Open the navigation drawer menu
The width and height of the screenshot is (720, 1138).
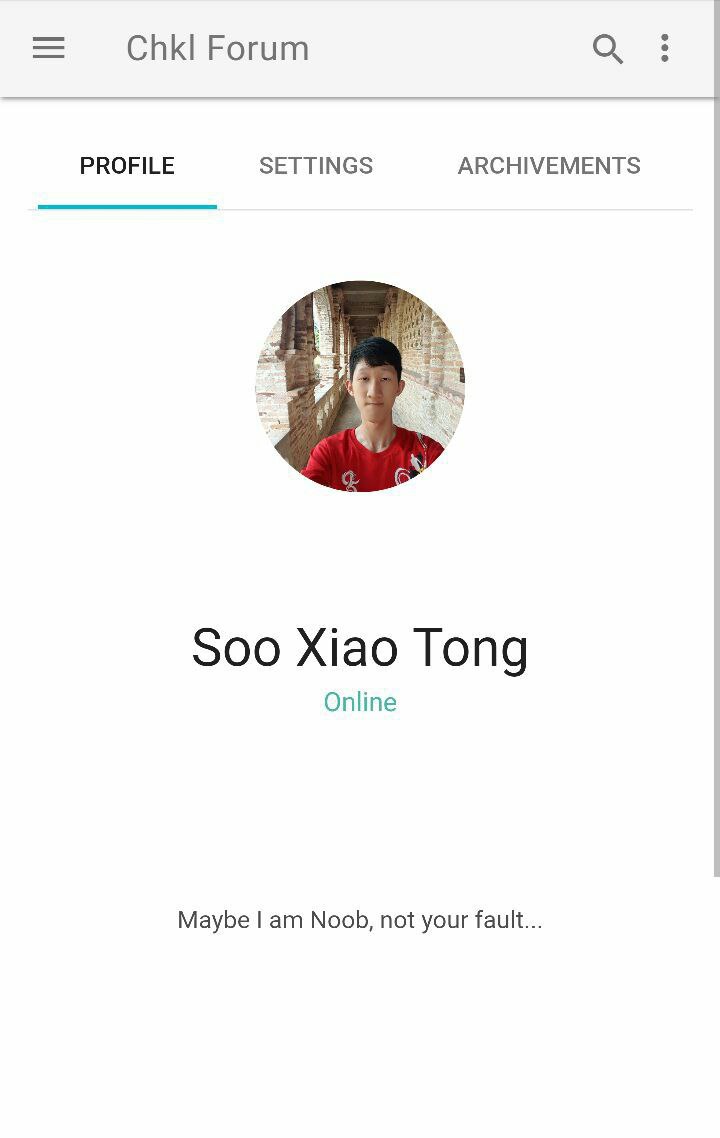coord(48,48)
